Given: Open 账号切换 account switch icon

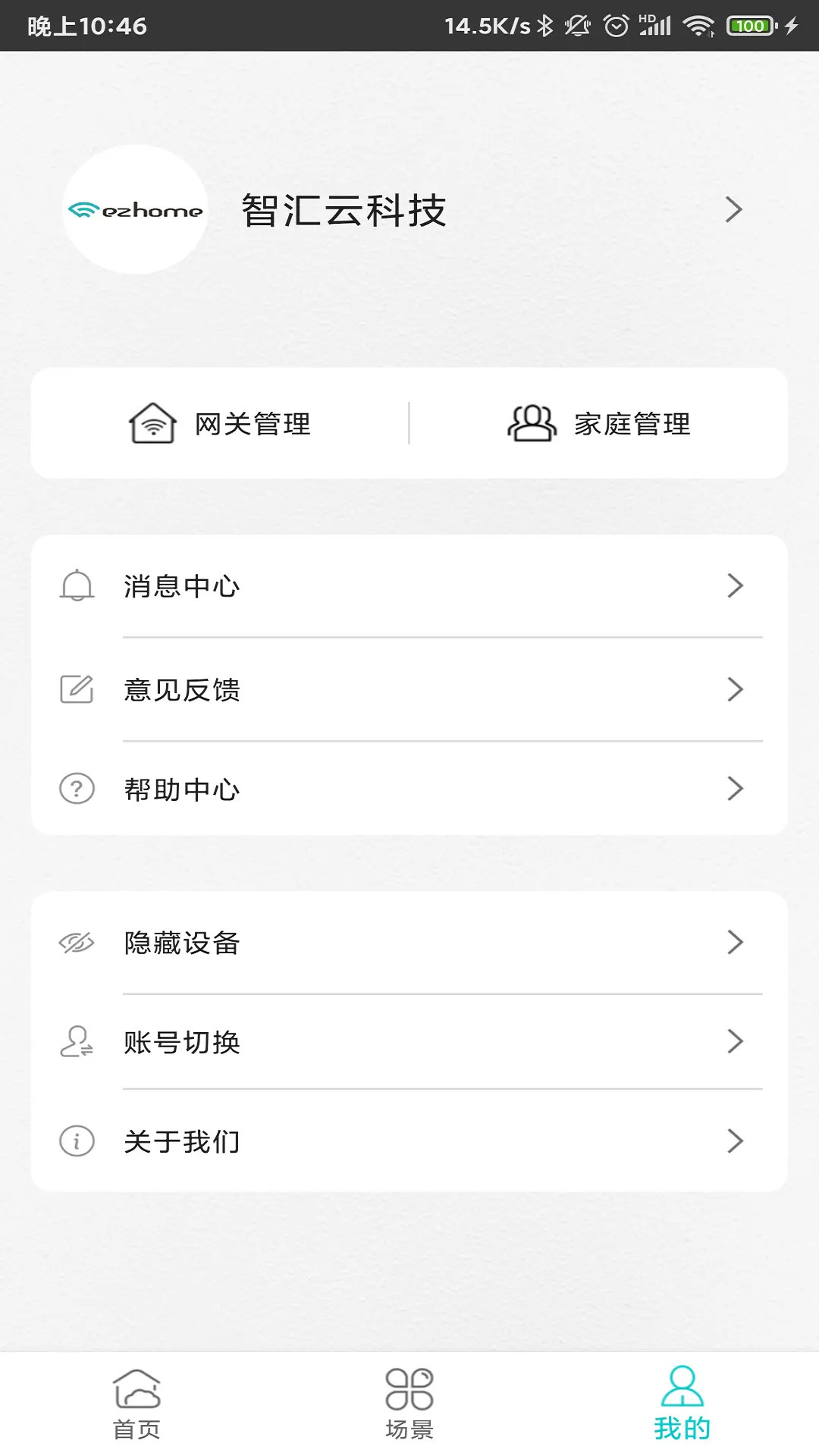Looking at the screenshot, I should coord(76,1041).
